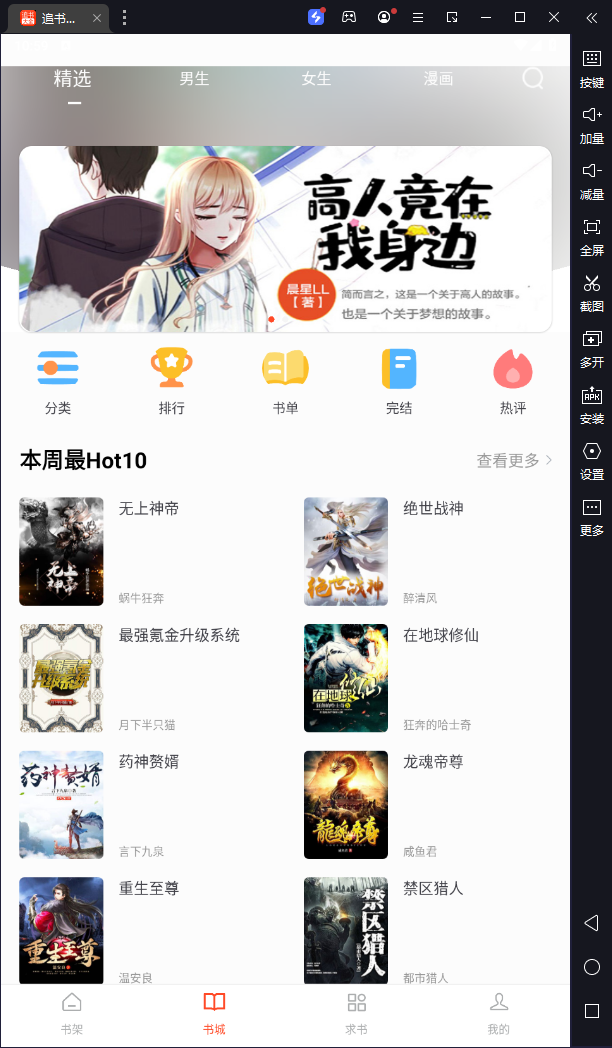
Task: Go to the 求书 tab
Action: [357, 1013]
